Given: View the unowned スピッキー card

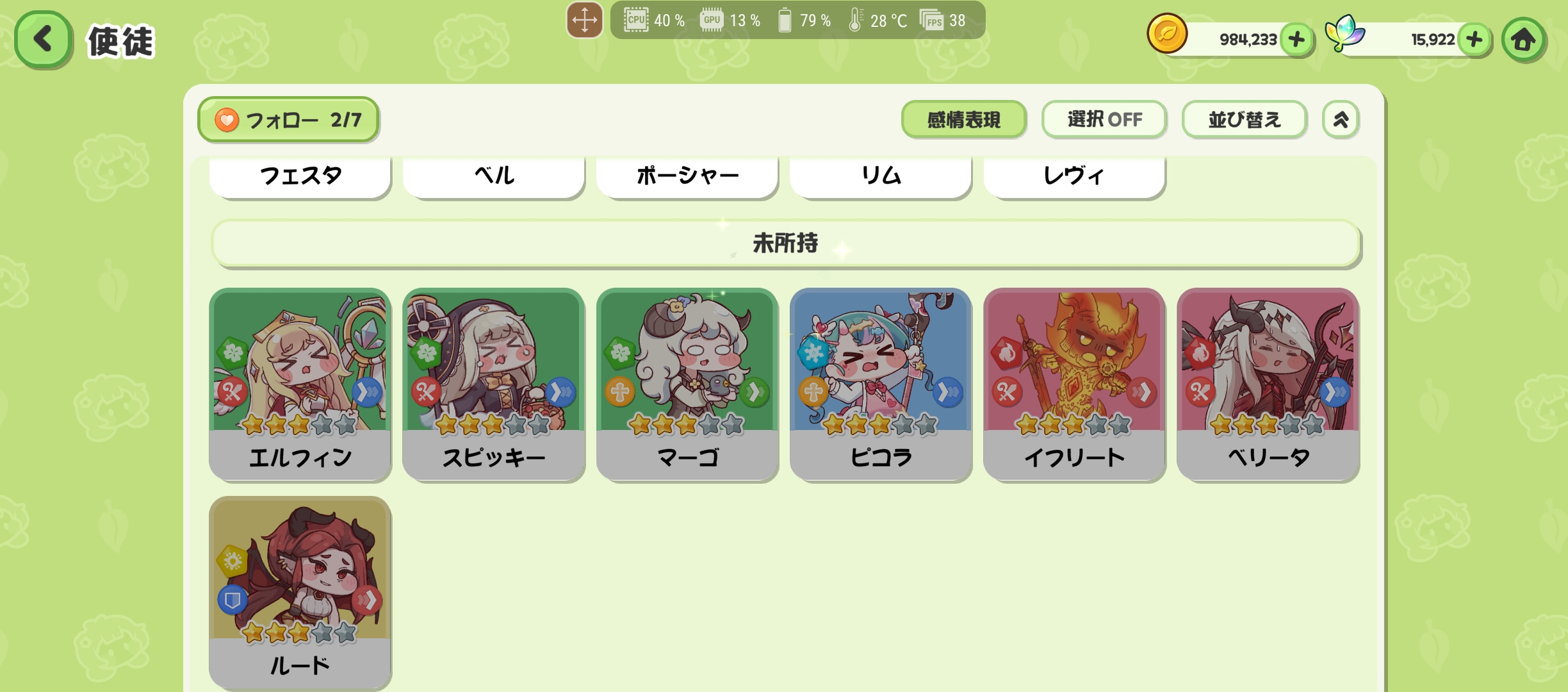Looking at the screenshot, I should pos(494,384).
